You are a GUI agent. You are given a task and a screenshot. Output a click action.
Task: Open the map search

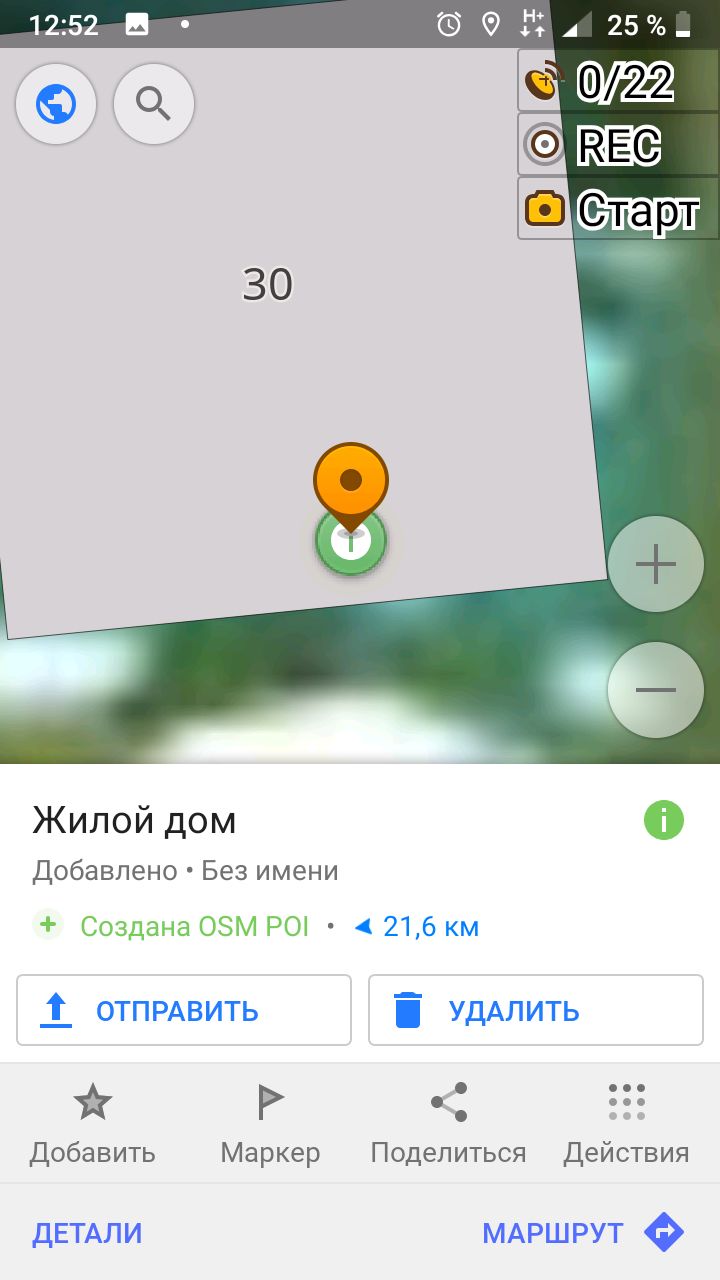point(153,103)
